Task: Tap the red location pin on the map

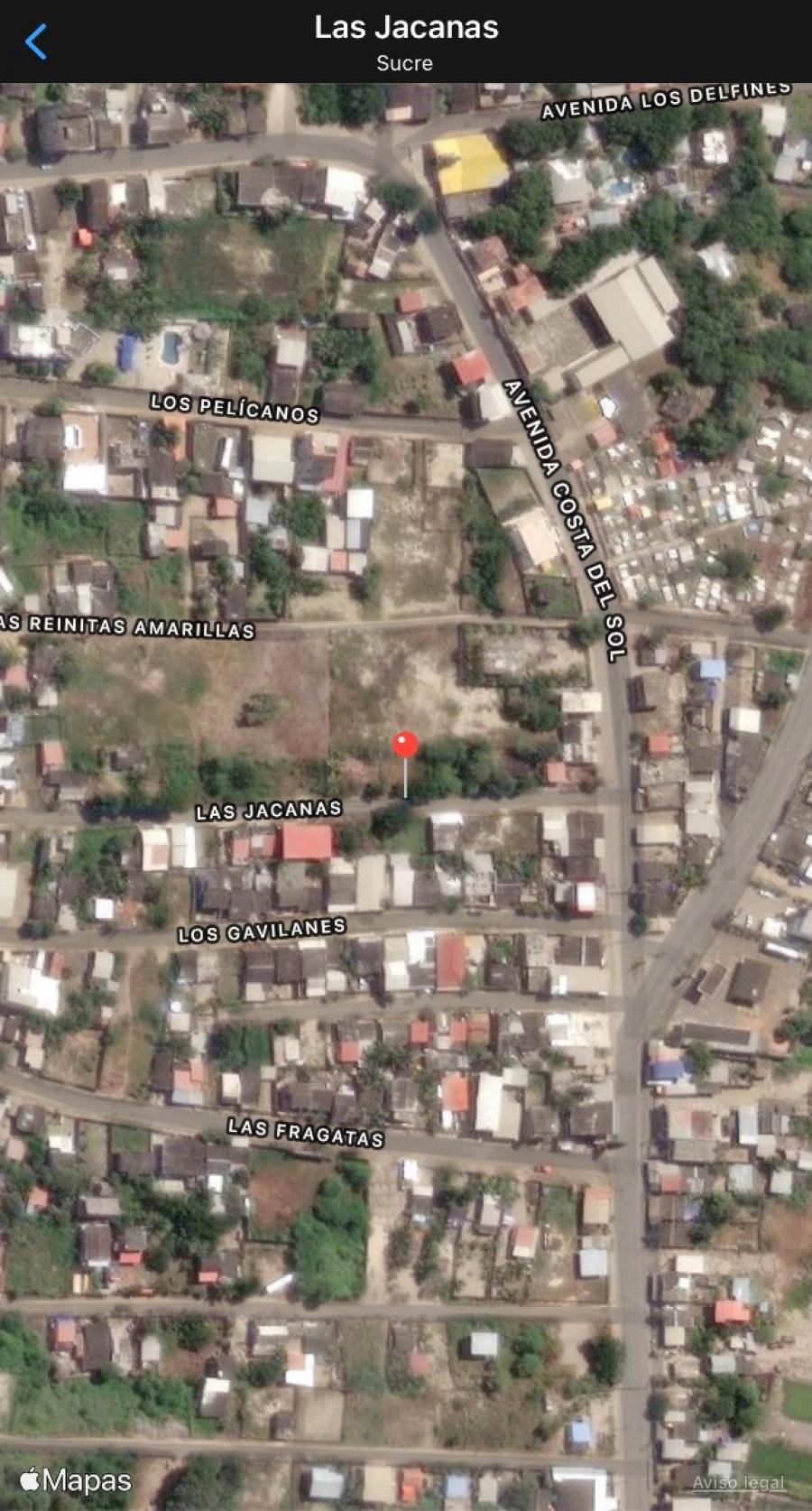Action: pos(406,746)
